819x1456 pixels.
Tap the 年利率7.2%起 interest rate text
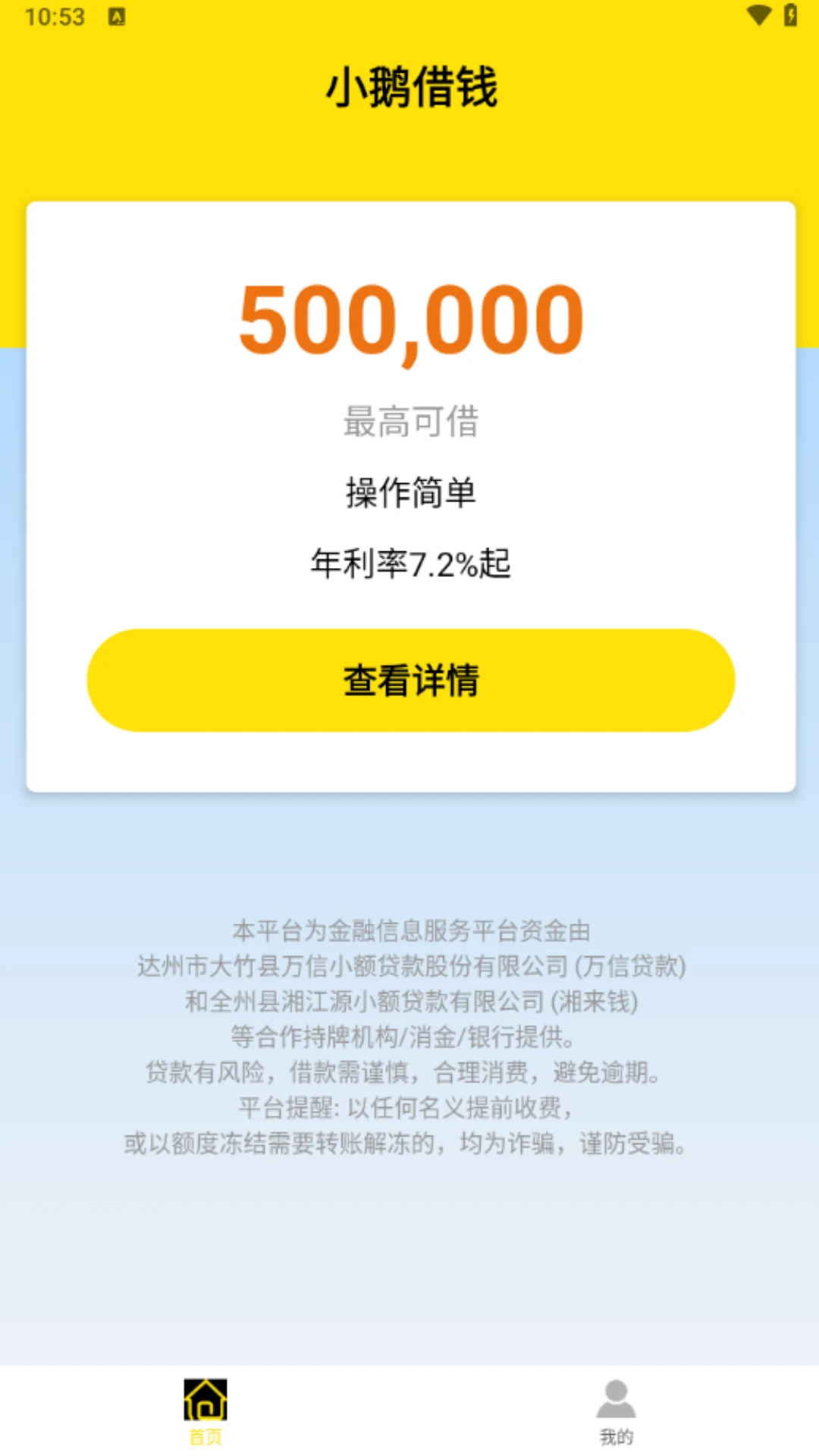(409, 563)
